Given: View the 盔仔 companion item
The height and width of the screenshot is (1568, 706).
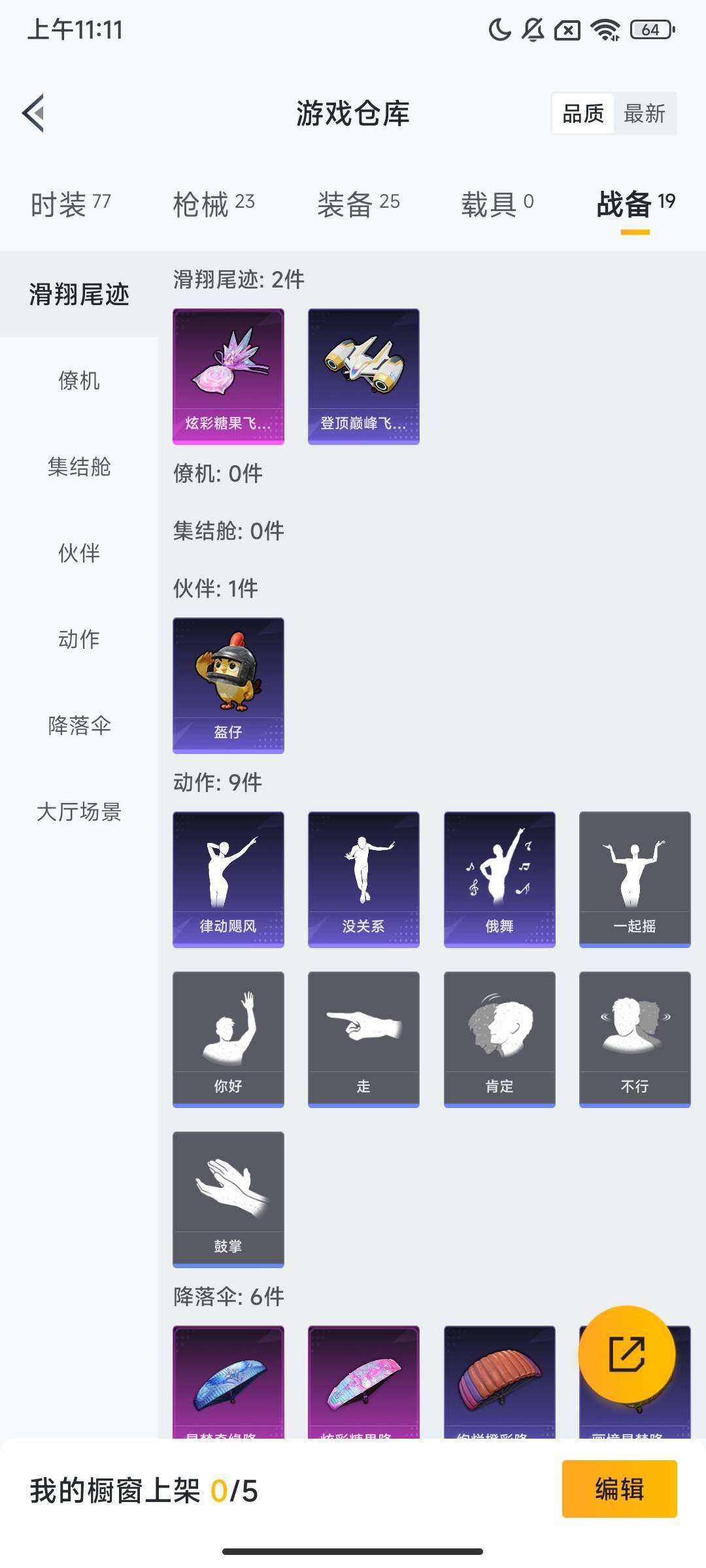Looking at the screenshot, I should point(228,685).
